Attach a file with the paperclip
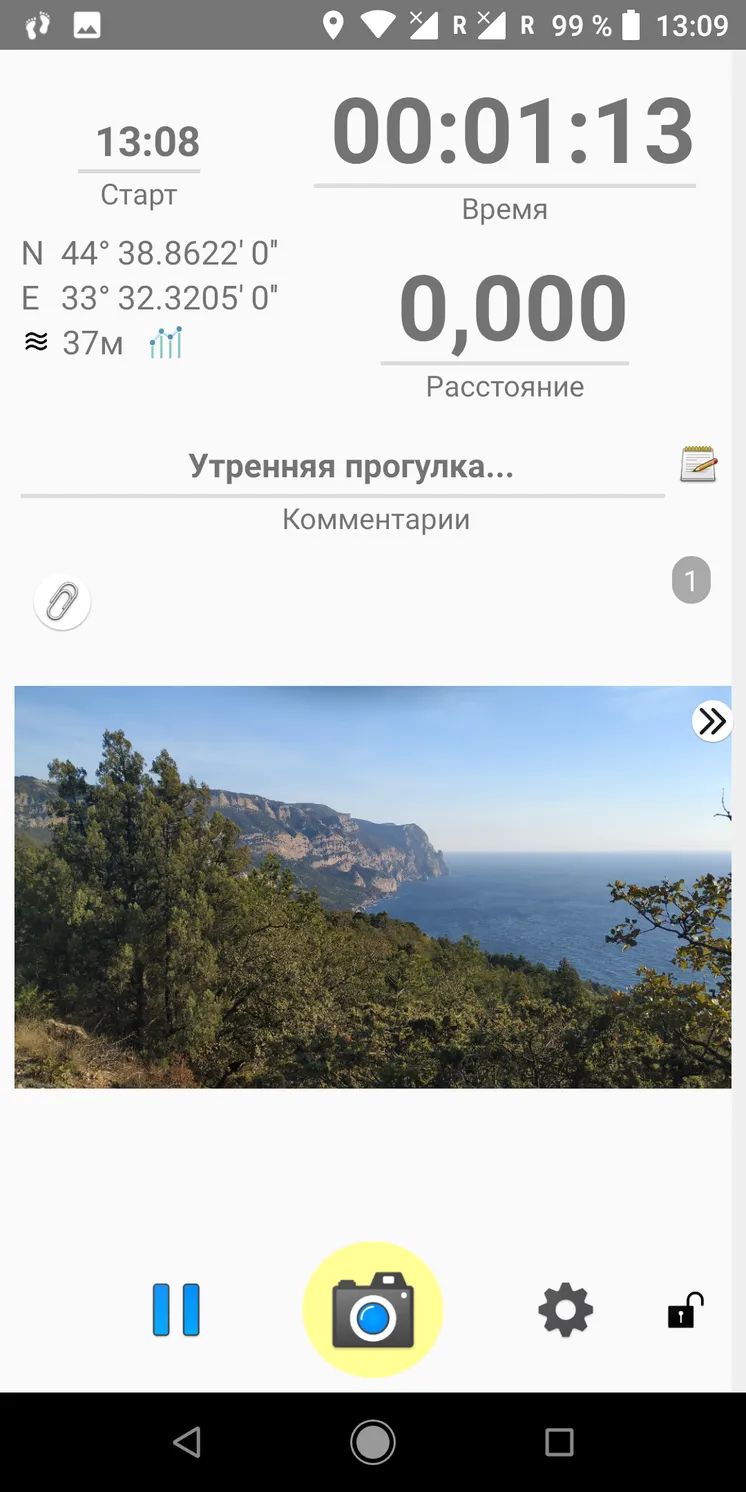Image resolution: width=746 pixels, height=1492 pixels. pos(62,602)
